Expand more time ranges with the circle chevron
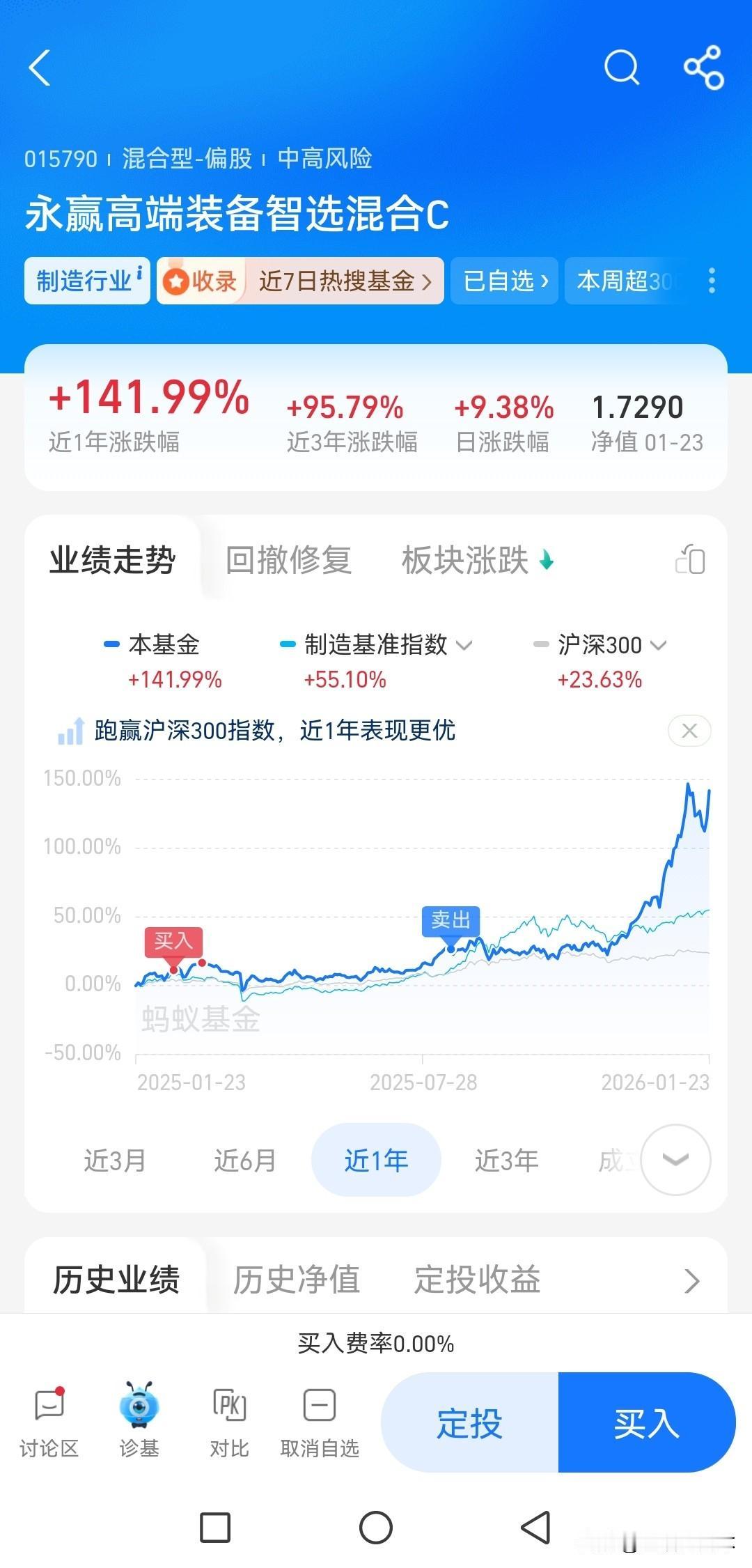This screenshot has height=1568, width=752. click(674, 1160)
